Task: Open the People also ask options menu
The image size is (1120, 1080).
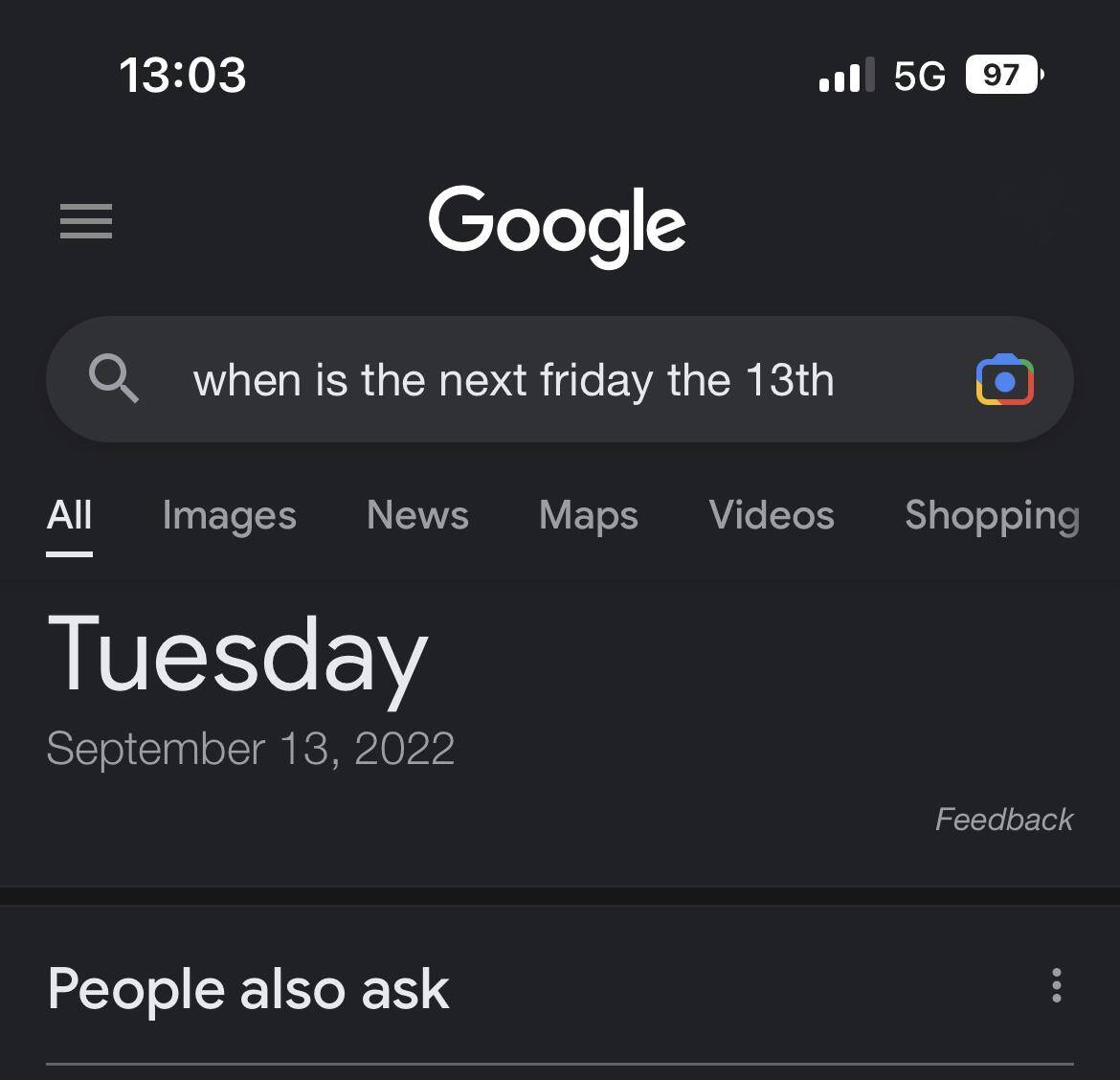Action: coord(1056,985)
